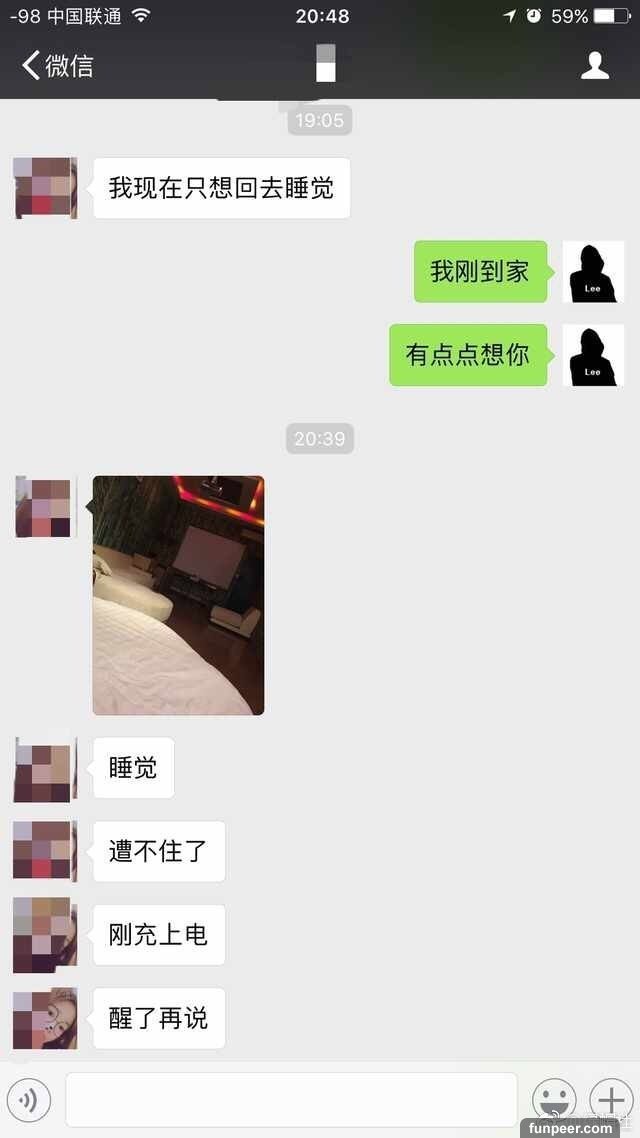Image resolution: width=640 pixels, height=1138 pixels.
Task: Focus the message text field
Action: 291,1100
